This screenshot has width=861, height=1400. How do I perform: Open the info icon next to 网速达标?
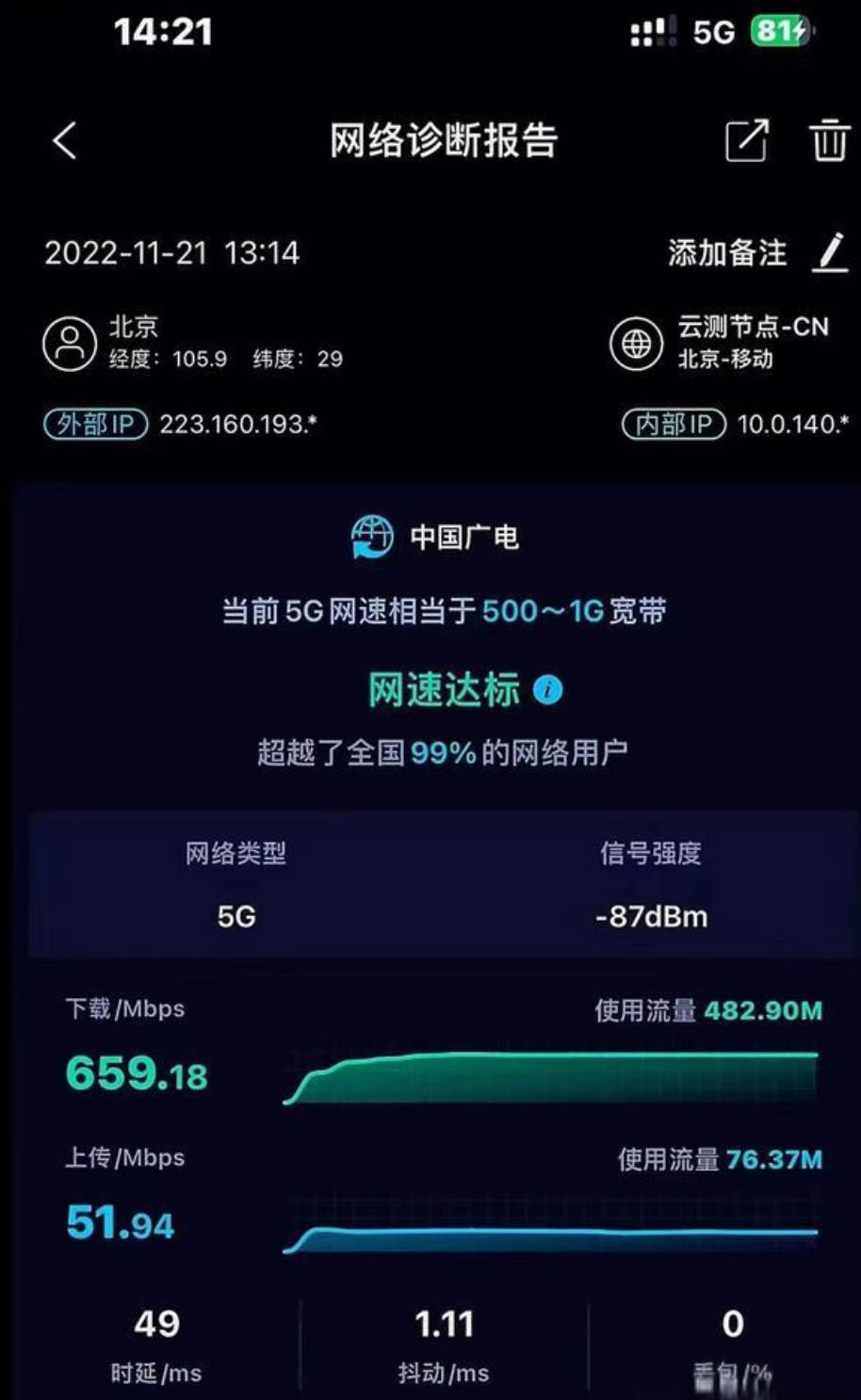tap(549, 690)
